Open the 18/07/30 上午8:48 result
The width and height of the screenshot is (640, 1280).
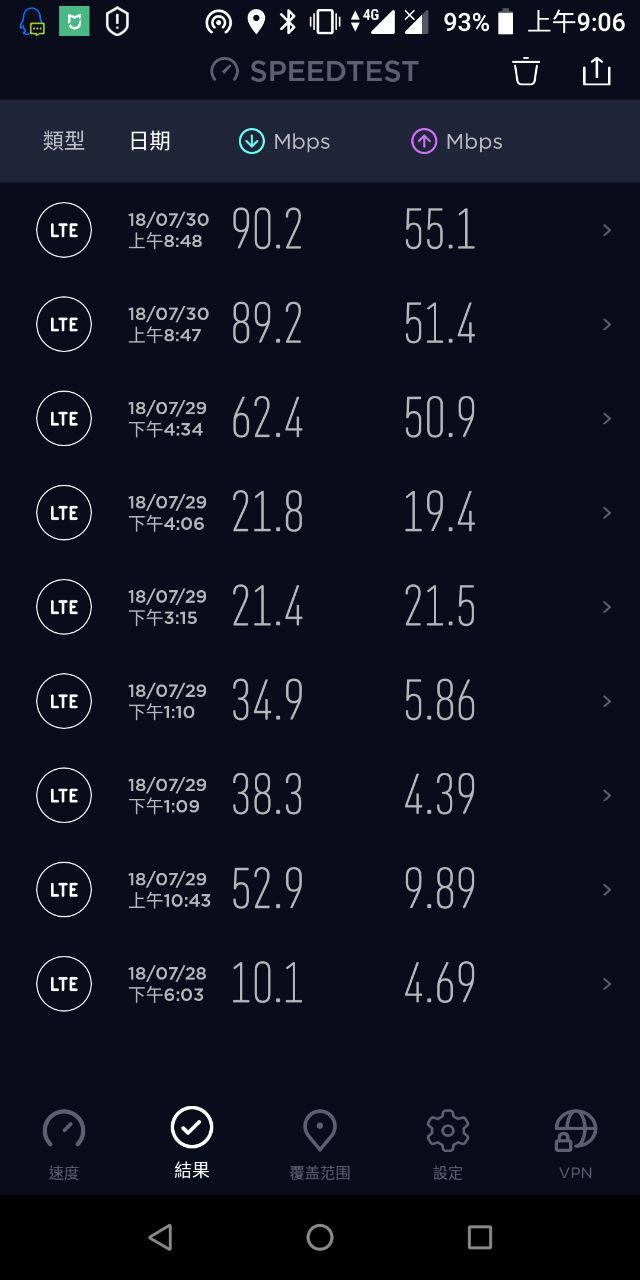pyautogui.click(x=320, y=230)
